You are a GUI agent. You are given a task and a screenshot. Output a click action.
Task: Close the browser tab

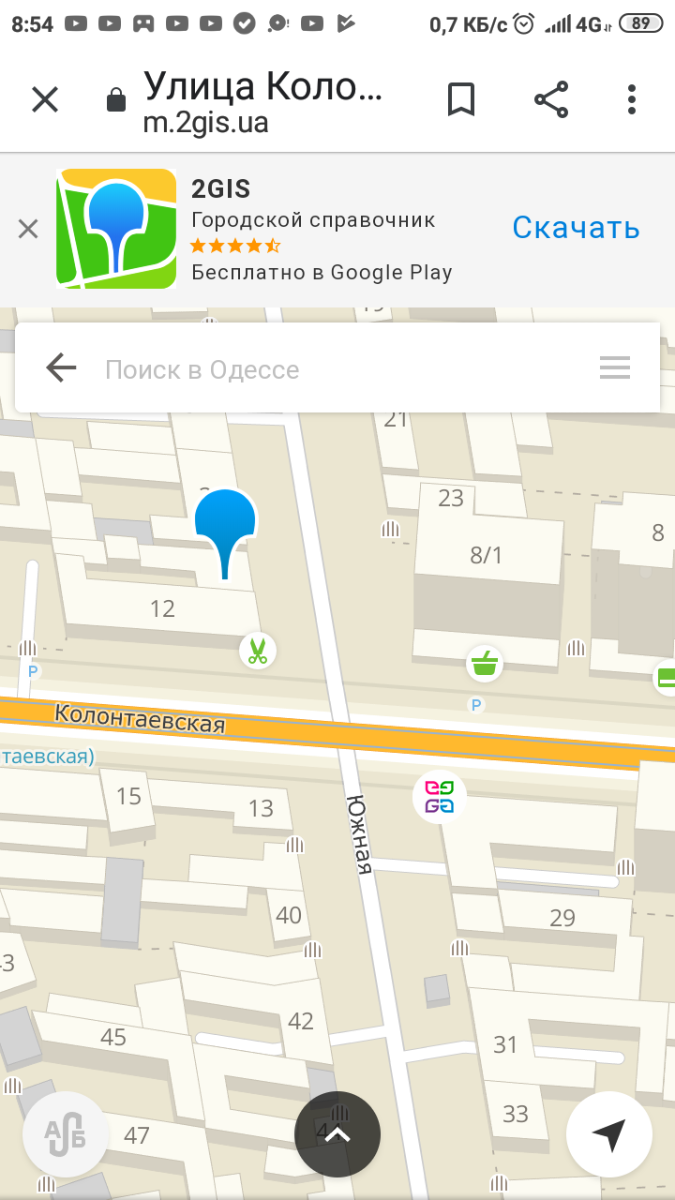(x=45, y=99)
